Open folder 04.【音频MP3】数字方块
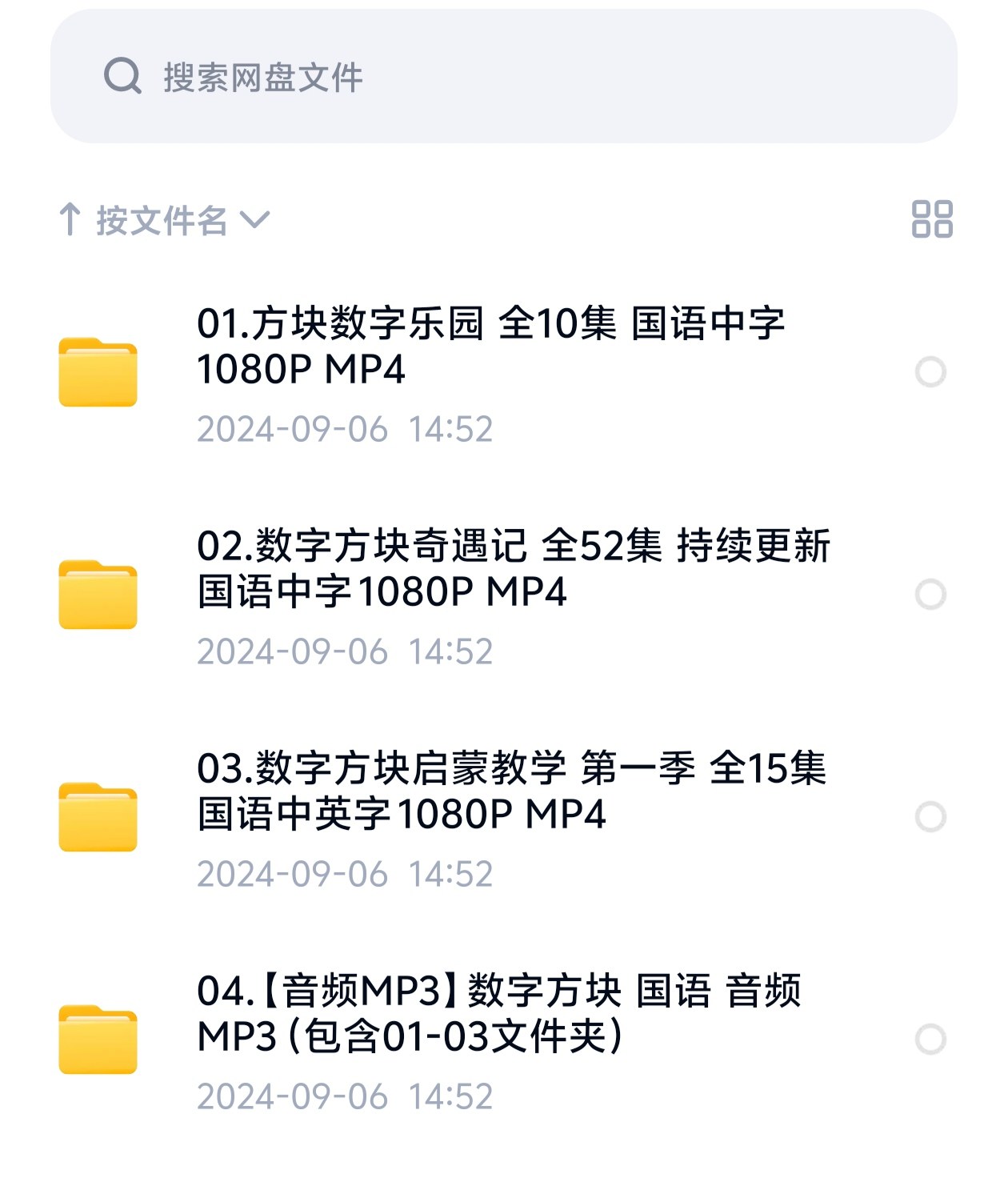The image size is (1008, 1194). 498,1014
